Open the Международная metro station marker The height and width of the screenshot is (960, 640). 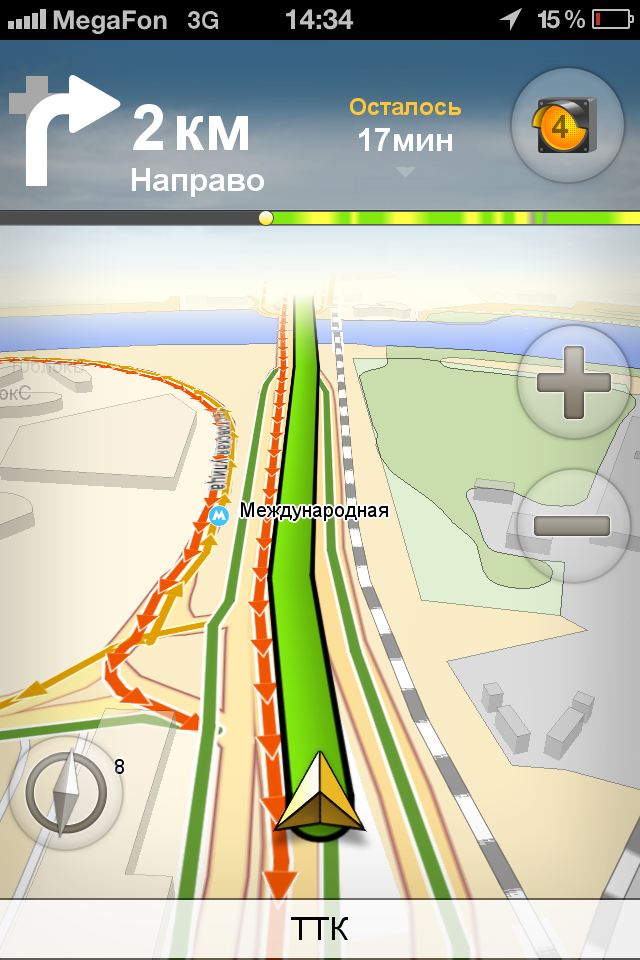click(219, 514)
